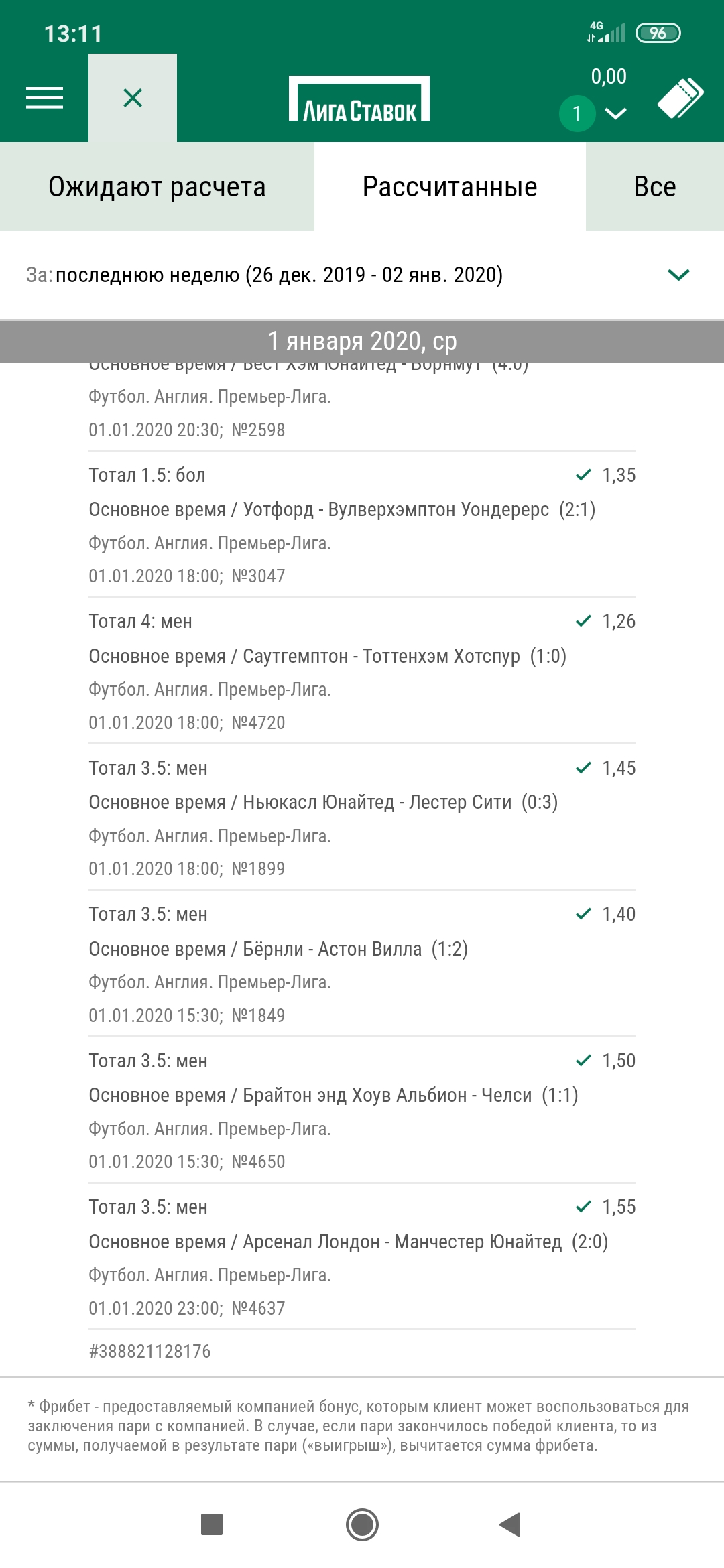Image resolution: width=724 pixels, height=1568 pixels.
Task: Switch to the «Все» tab
Action: coord(654,187)
